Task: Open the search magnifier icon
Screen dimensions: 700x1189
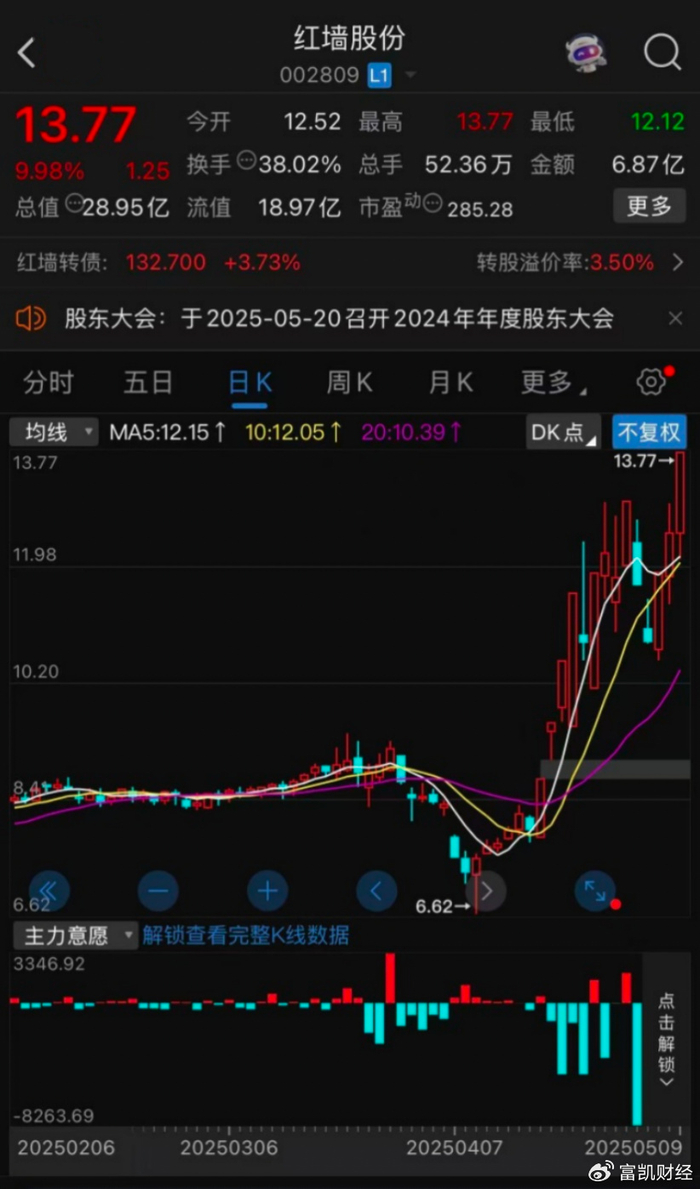Action: tap(661, 52)
